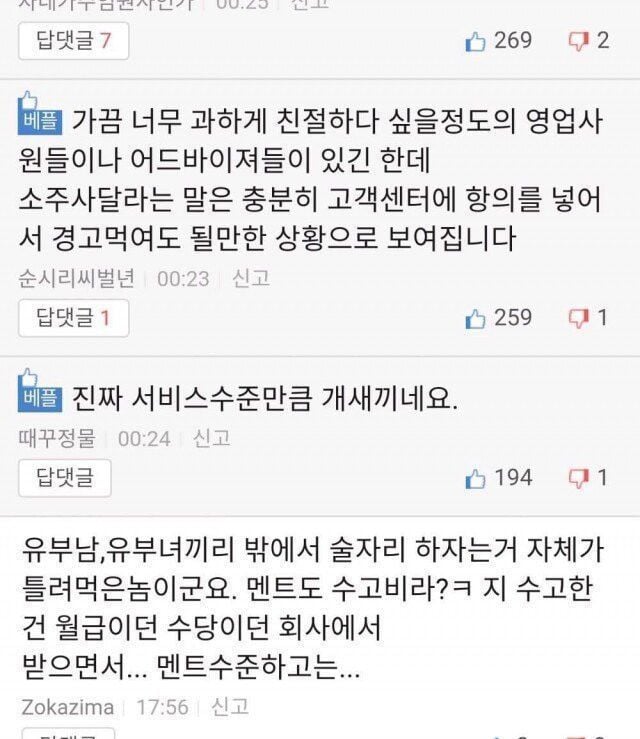This screenshot has height=739, width=640.
Task: Report 순시리씨벌년's comment via 신고
Action: pos(250,278)
